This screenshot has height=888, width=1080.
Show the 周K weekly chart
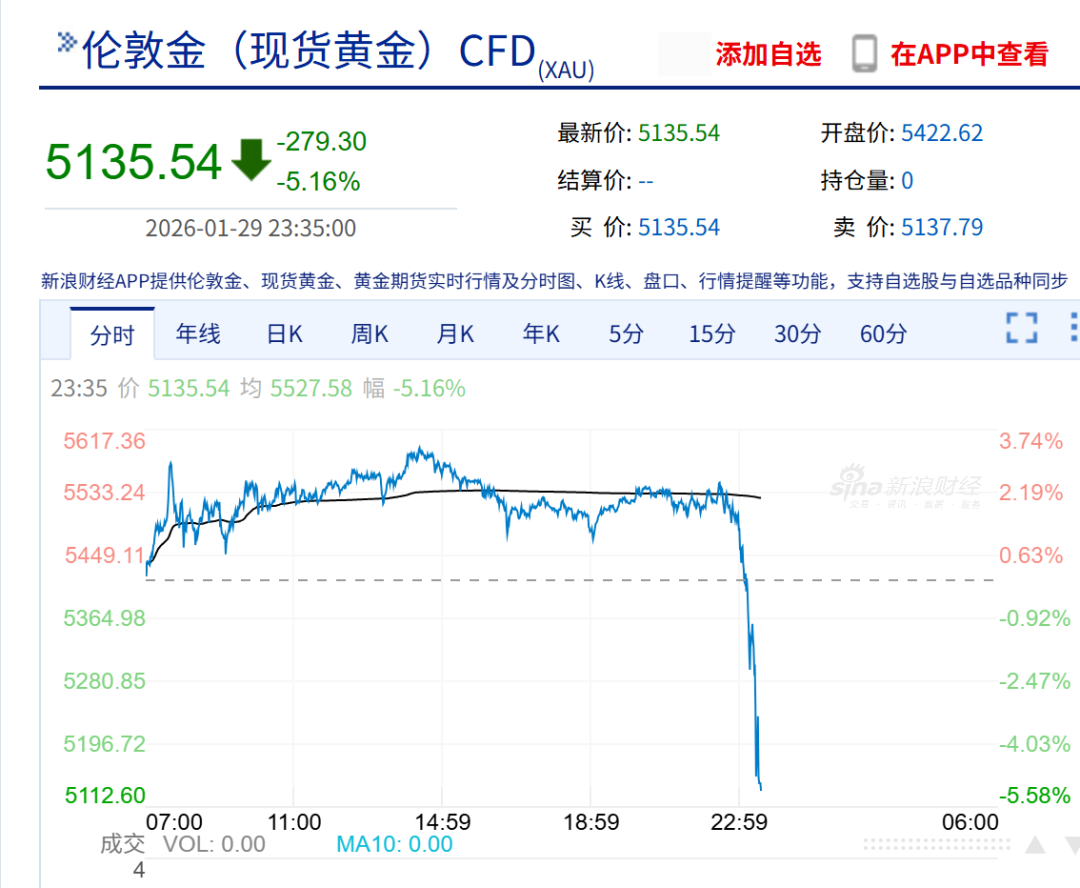369,333
